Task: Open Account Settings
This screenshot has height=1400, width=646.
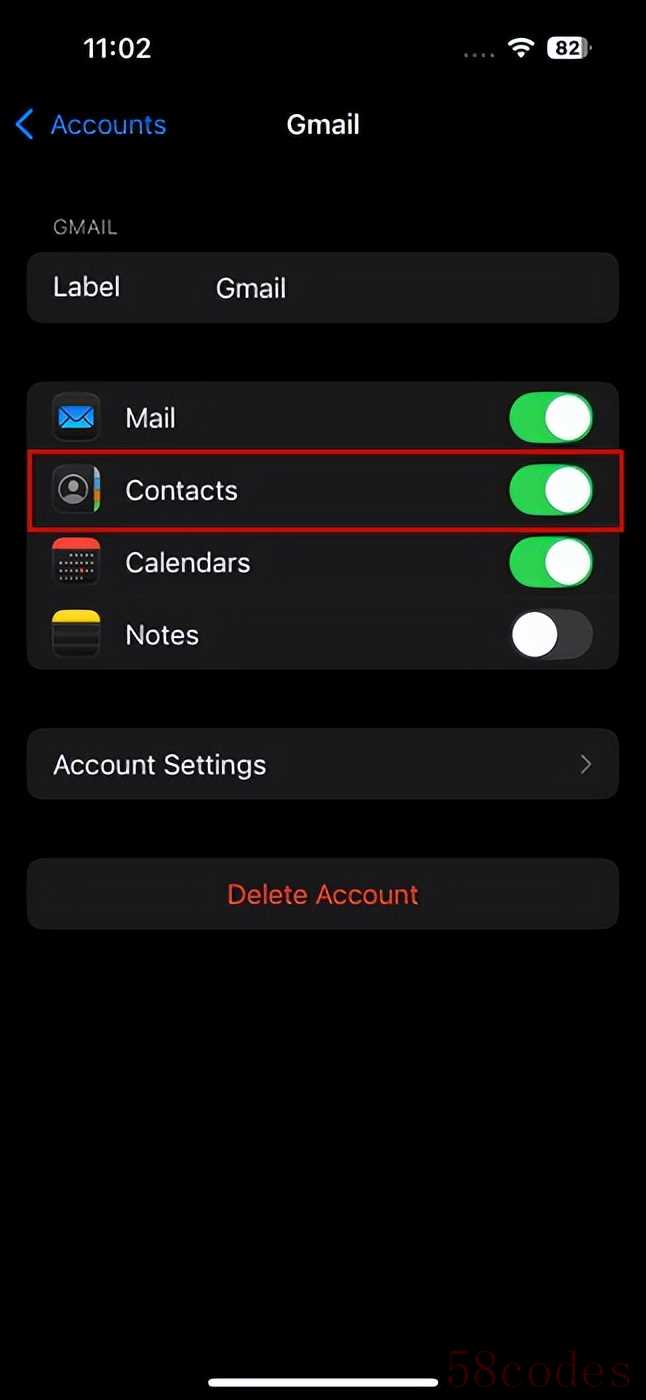Action: click(322, 765)
